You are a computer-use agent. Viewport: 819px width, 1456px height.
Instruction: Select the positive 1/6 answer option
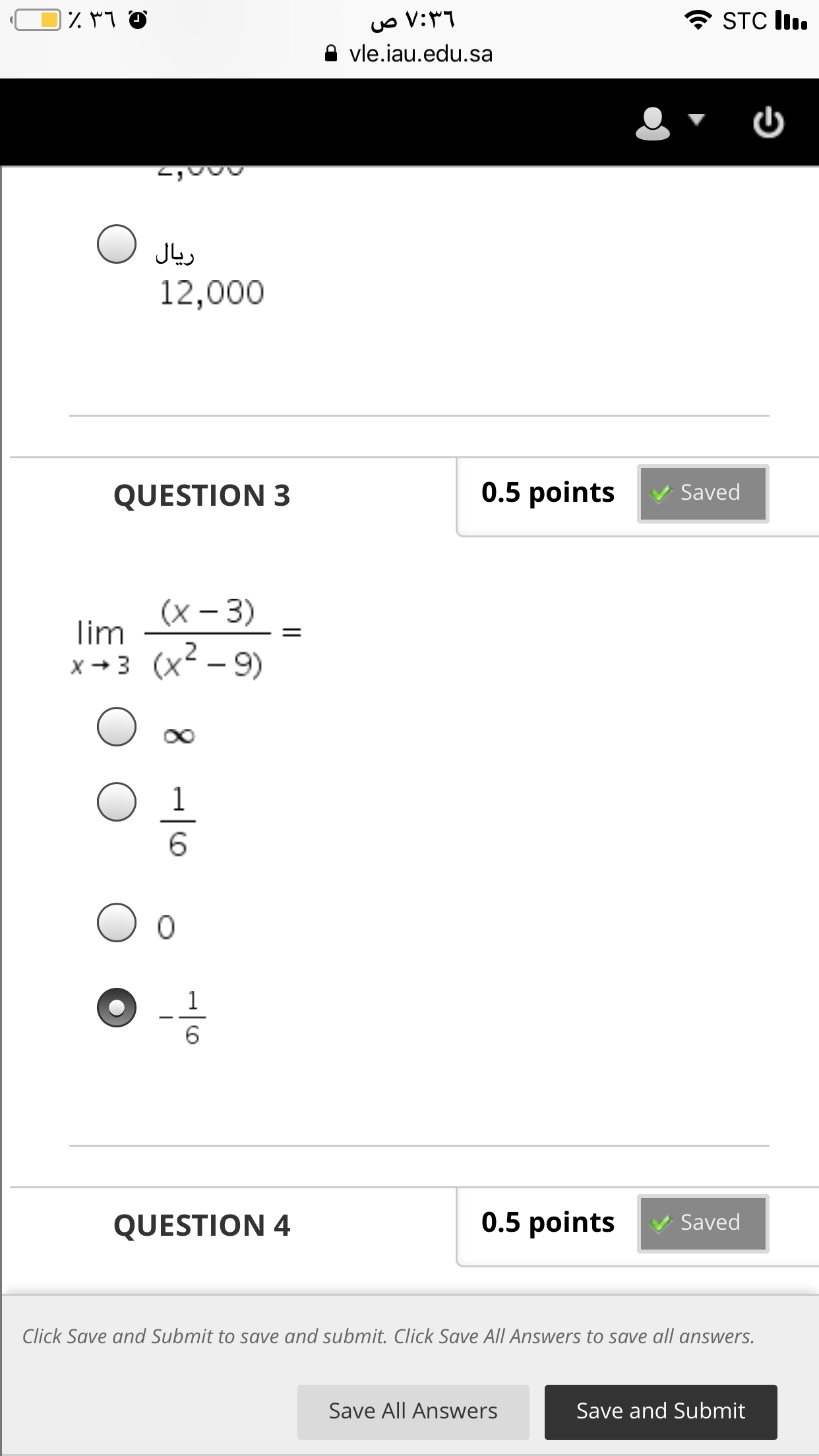coord(117,802)
